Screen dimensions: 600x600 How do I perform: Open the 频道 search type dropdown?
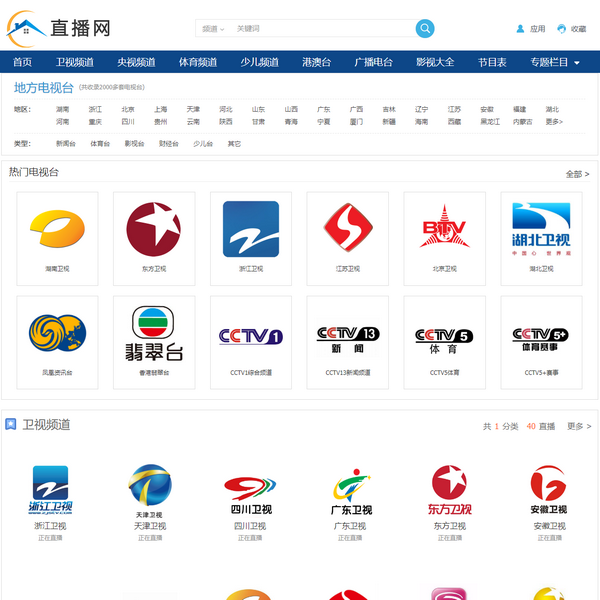tap(213, 29)
